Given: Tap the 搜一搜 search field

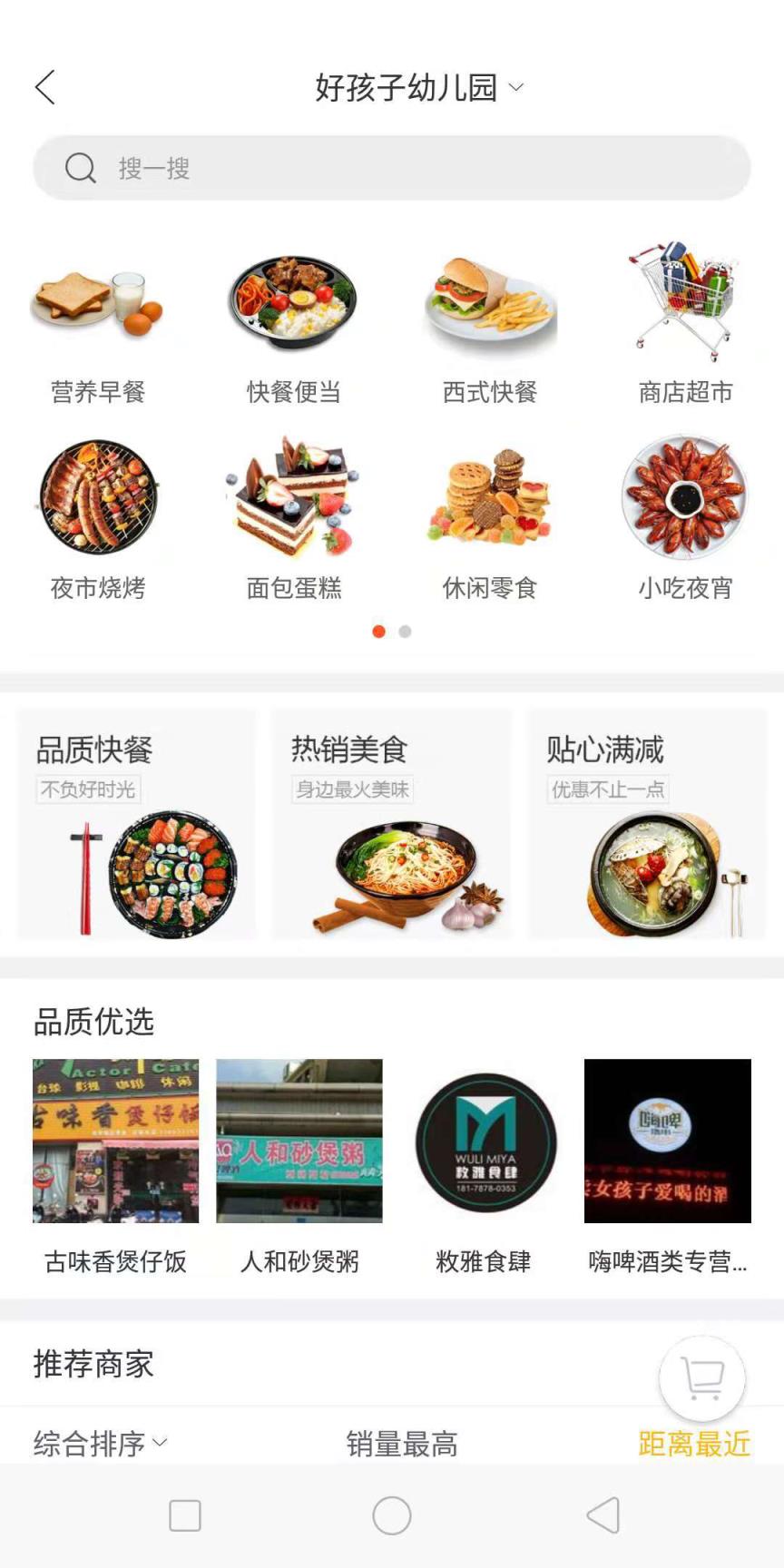Looking at the screenshot, I should click(392, 168).
